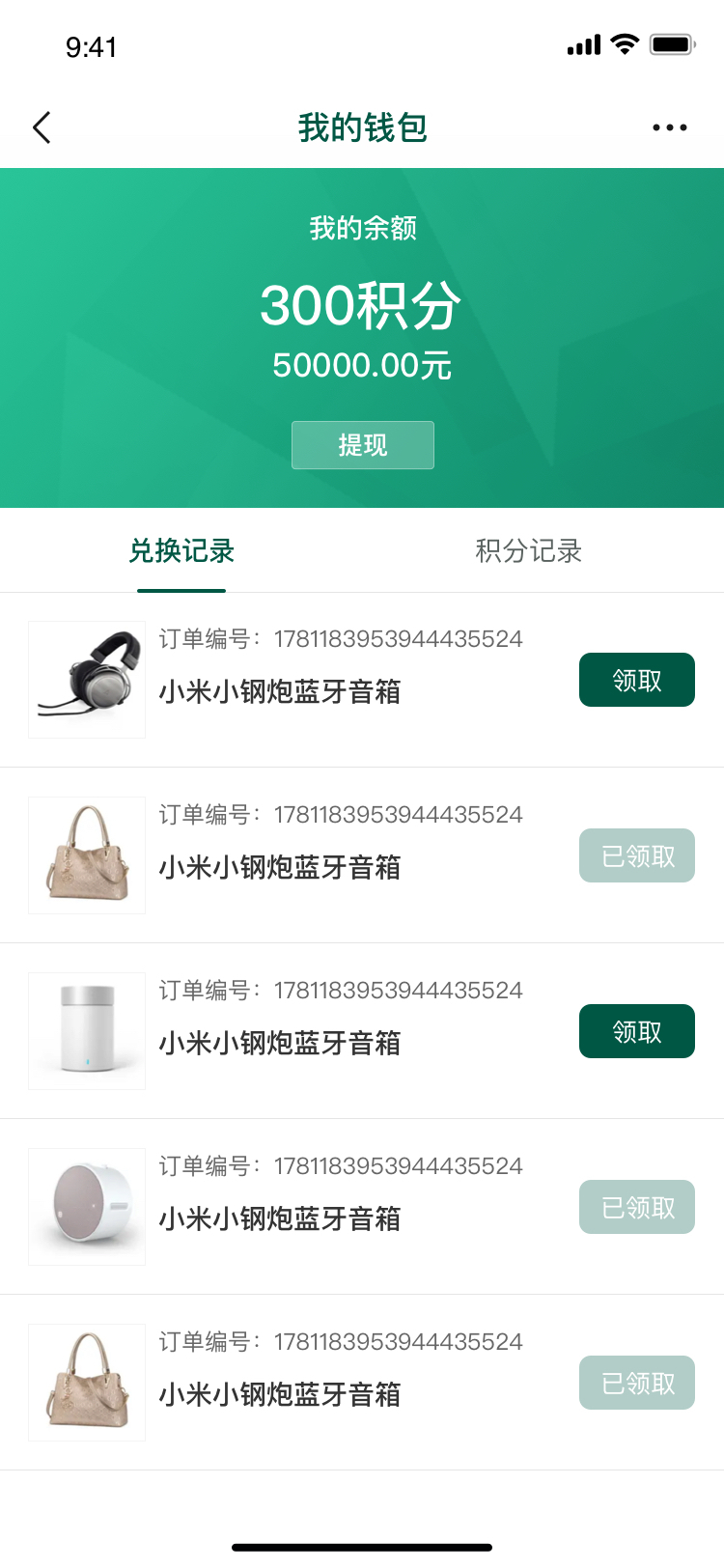The image size is (724, 1568).
Task: Tap the 提现 withdraw button
Action: (362, 445)
